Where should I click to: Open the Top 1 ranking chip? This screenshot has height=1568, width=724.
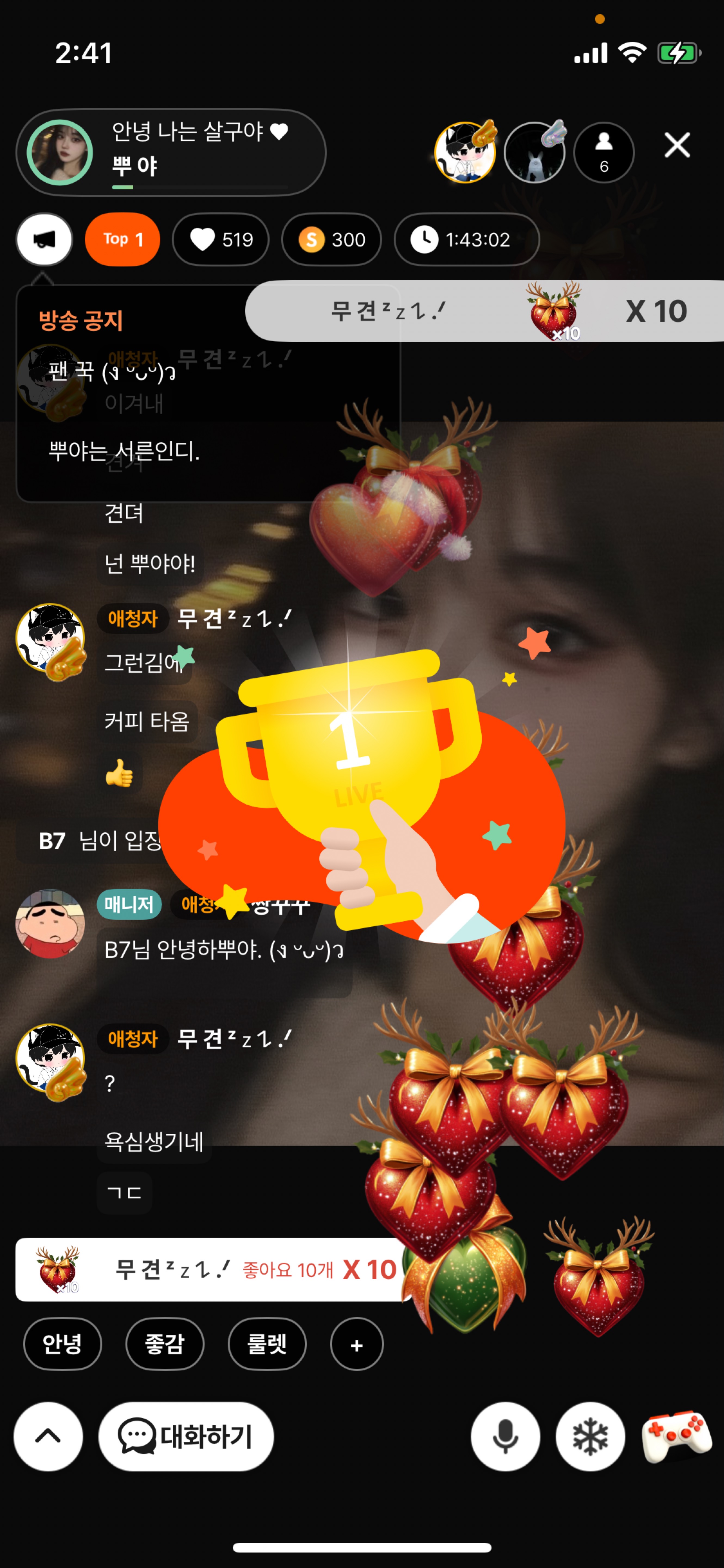[x=122, y=239]
